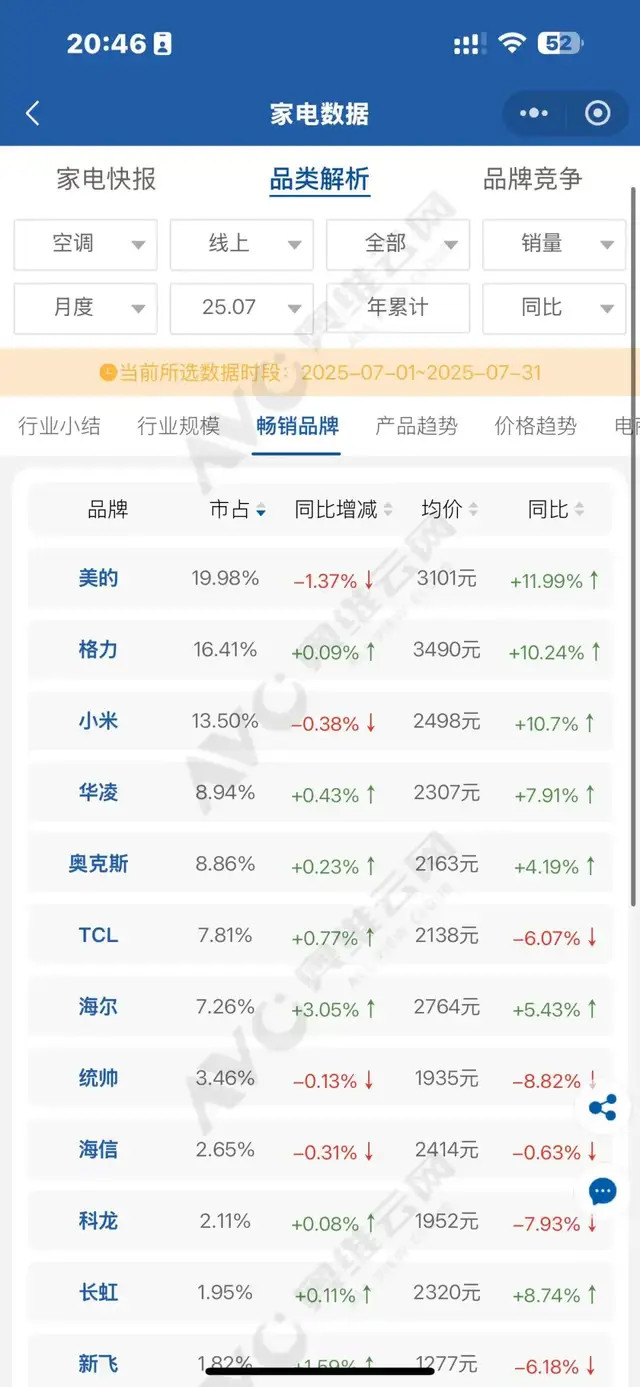Switch to the 家电快报 tab
Viewport: 640px width, 1387px height.
[x=106, y=179]
